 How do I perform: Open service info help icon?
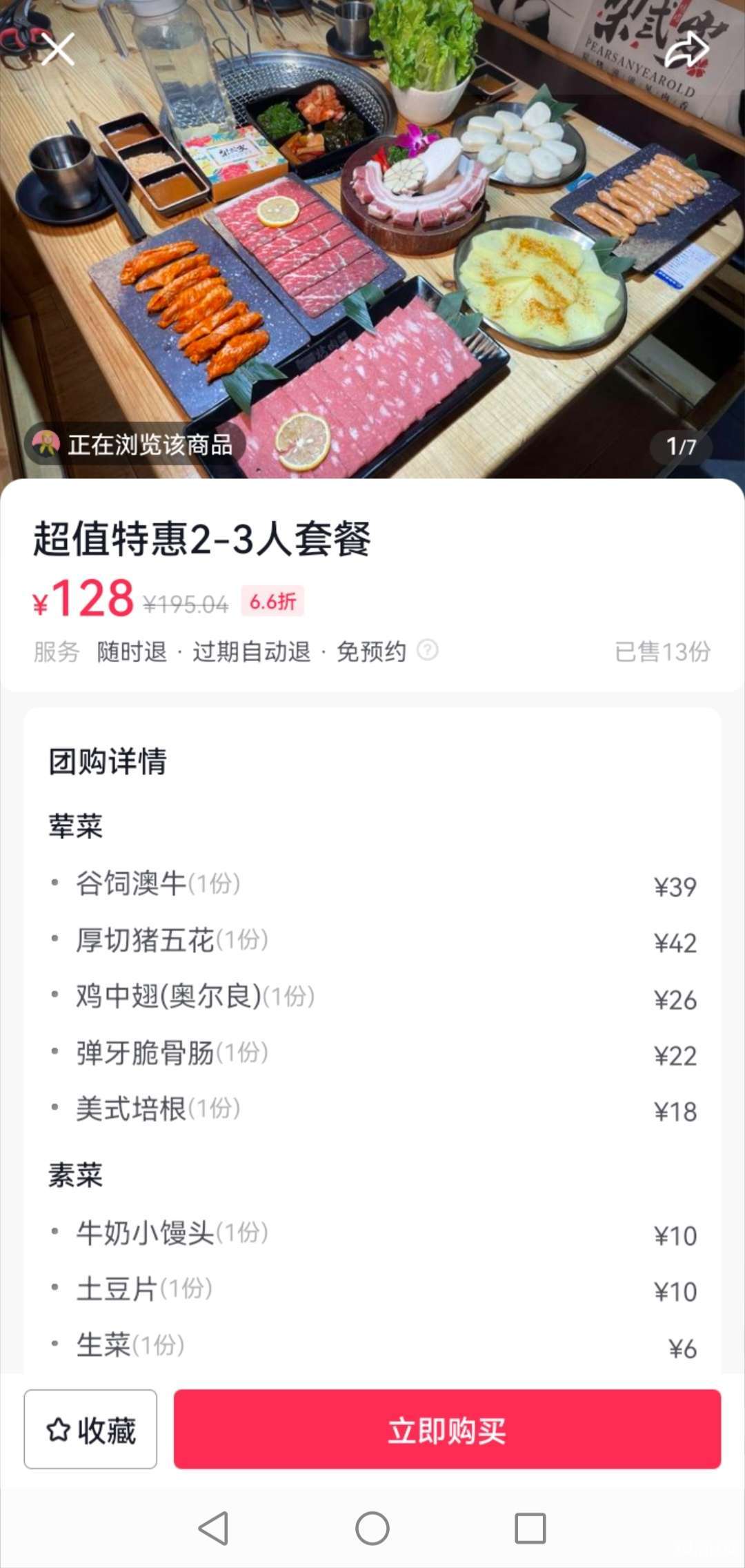(x=428, y=650)
